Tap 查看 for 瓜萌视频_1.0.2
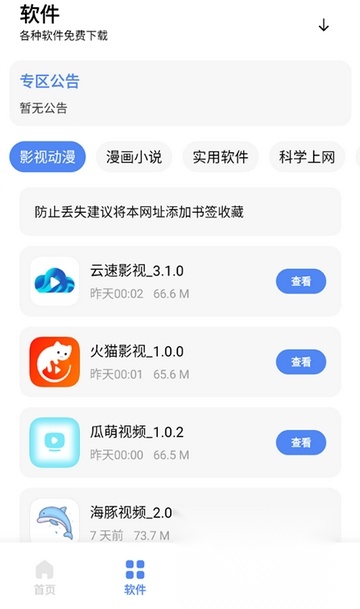Viewport: 360px width, 609px height. (301, 442)
